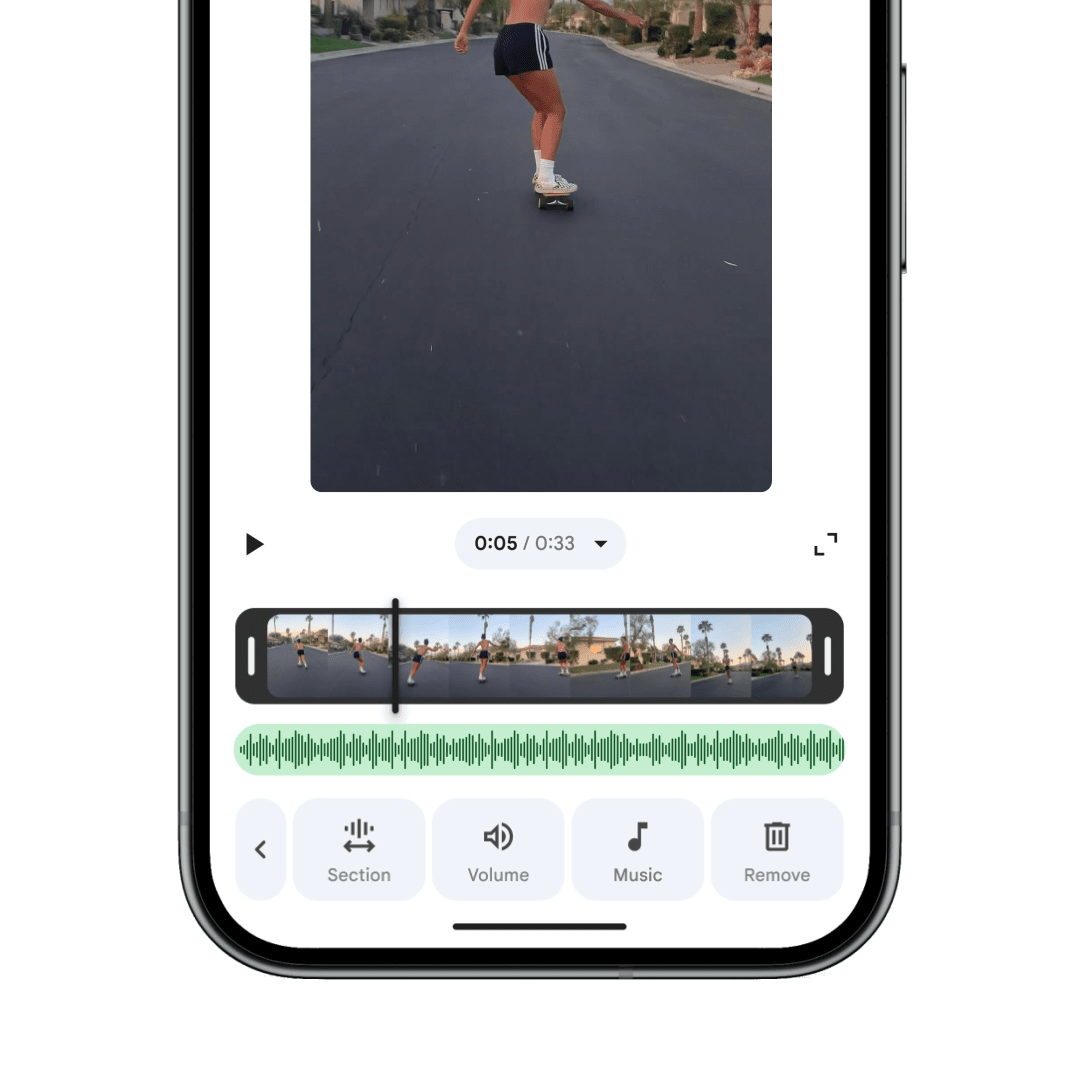1080x1080 pixels.
Task: Remove the audio track
Action: [777, 849]
